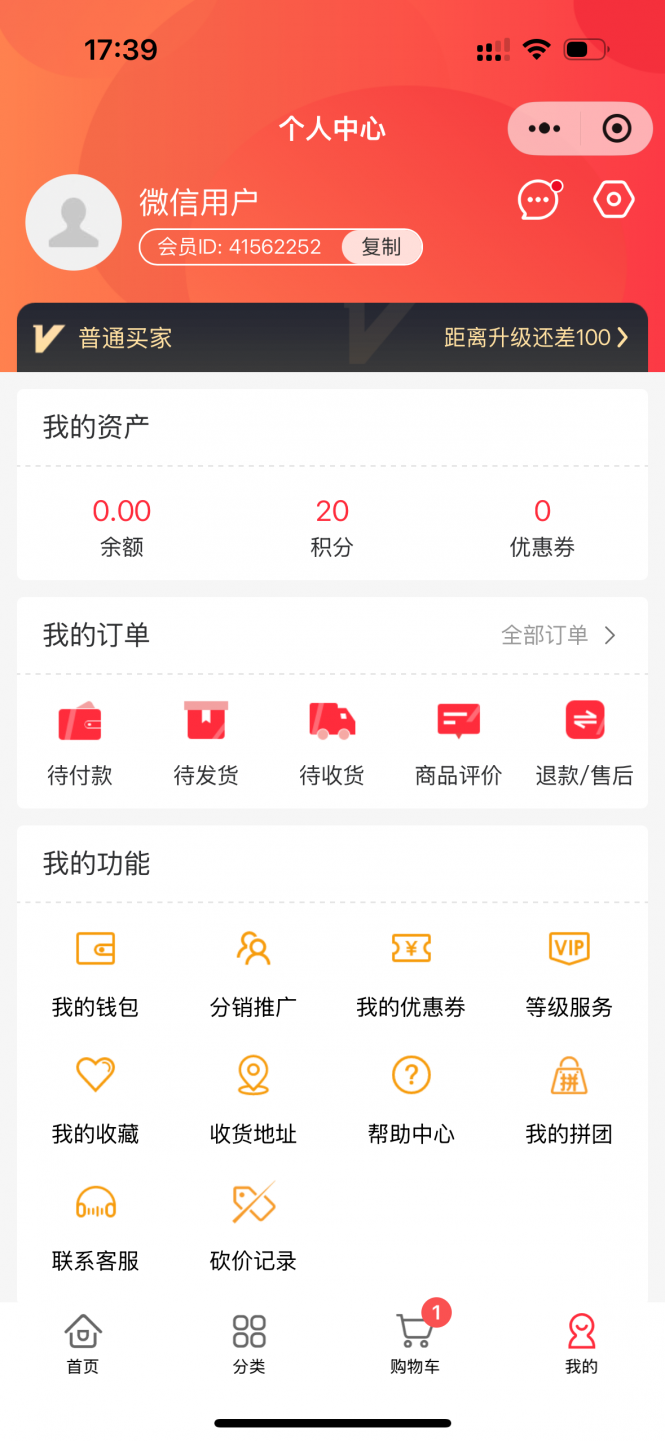Viewport: 665px width, 1441px height.
Task: Open the settings hexagon icon
Action: (613, 200)
